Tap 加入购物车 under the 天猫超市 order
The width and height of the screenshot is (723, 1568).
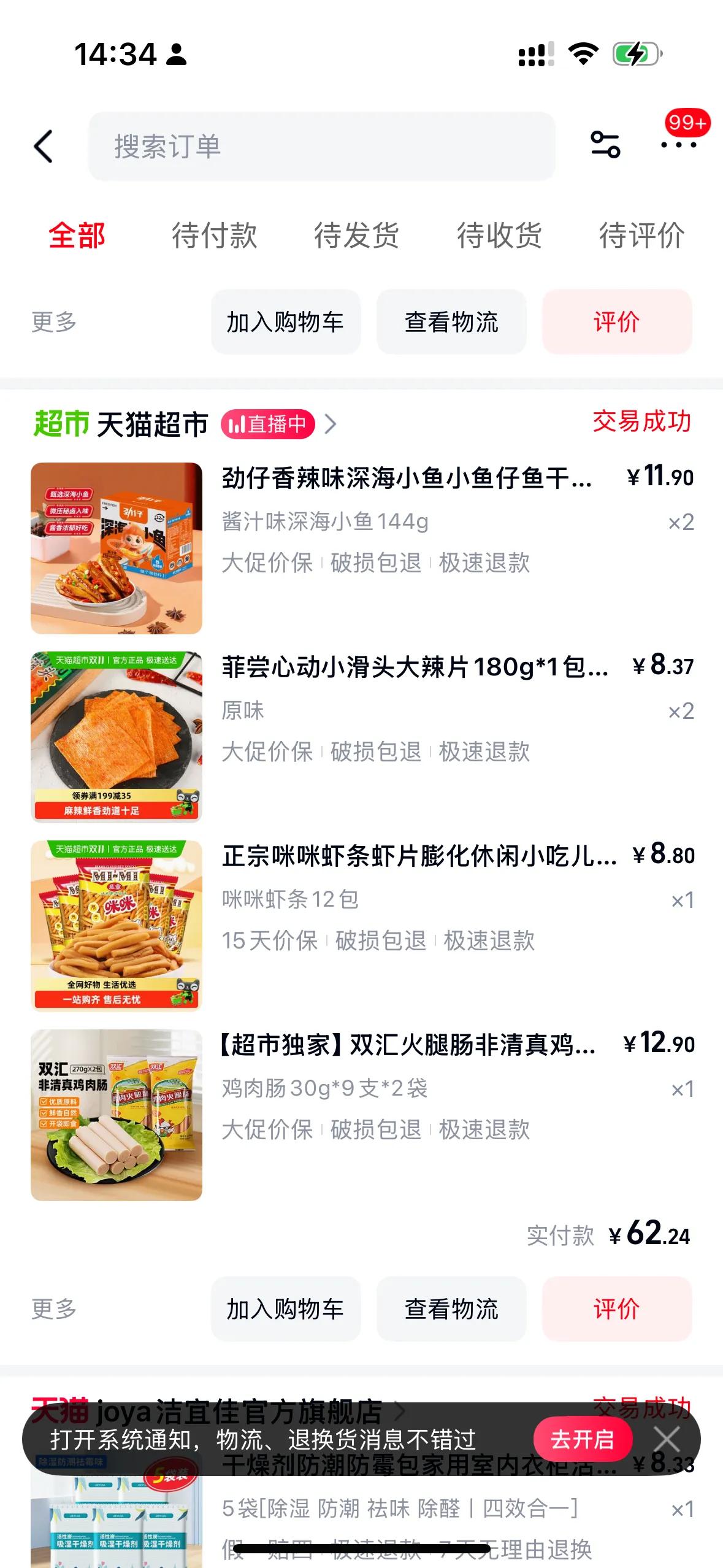[x=286, y=1309]
